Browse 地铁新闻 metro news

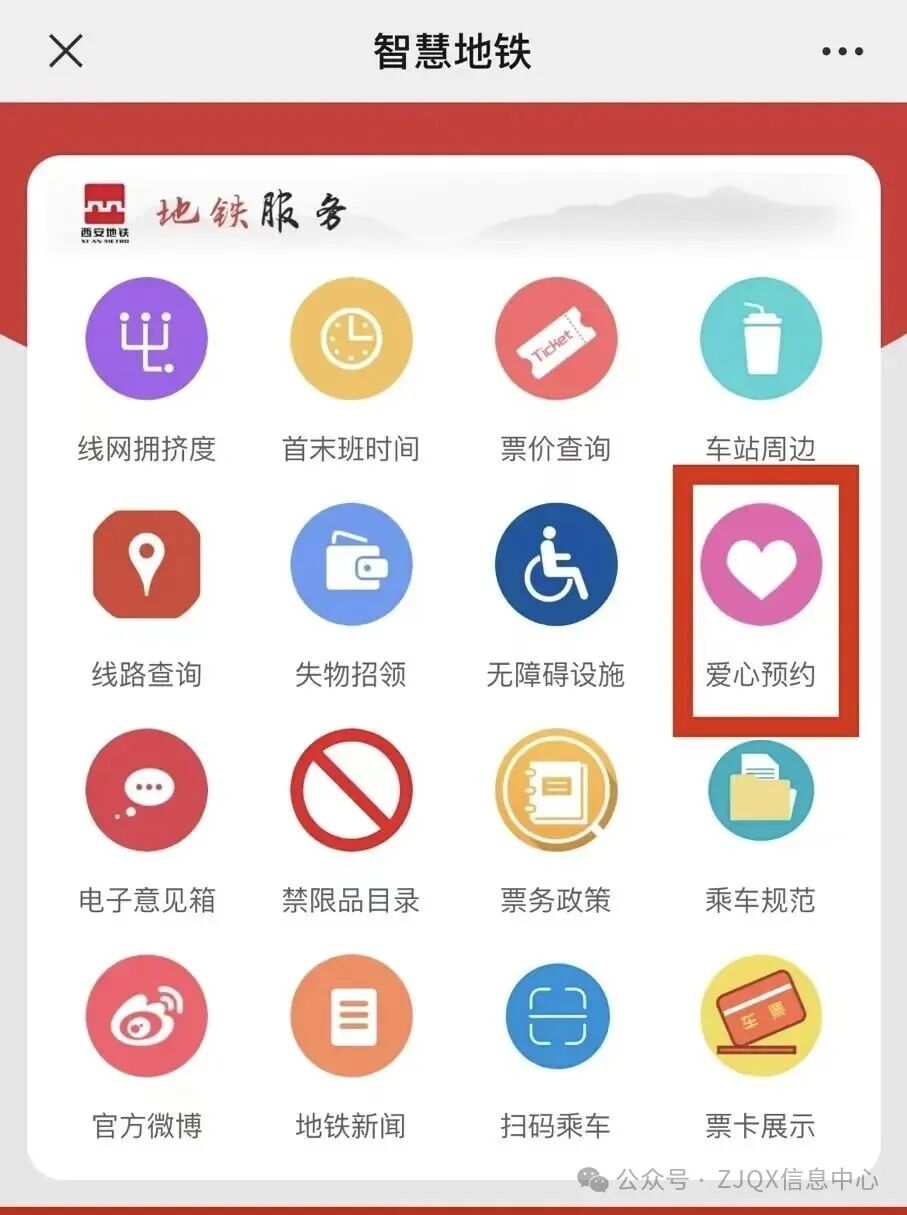[x=351, y=1016]
